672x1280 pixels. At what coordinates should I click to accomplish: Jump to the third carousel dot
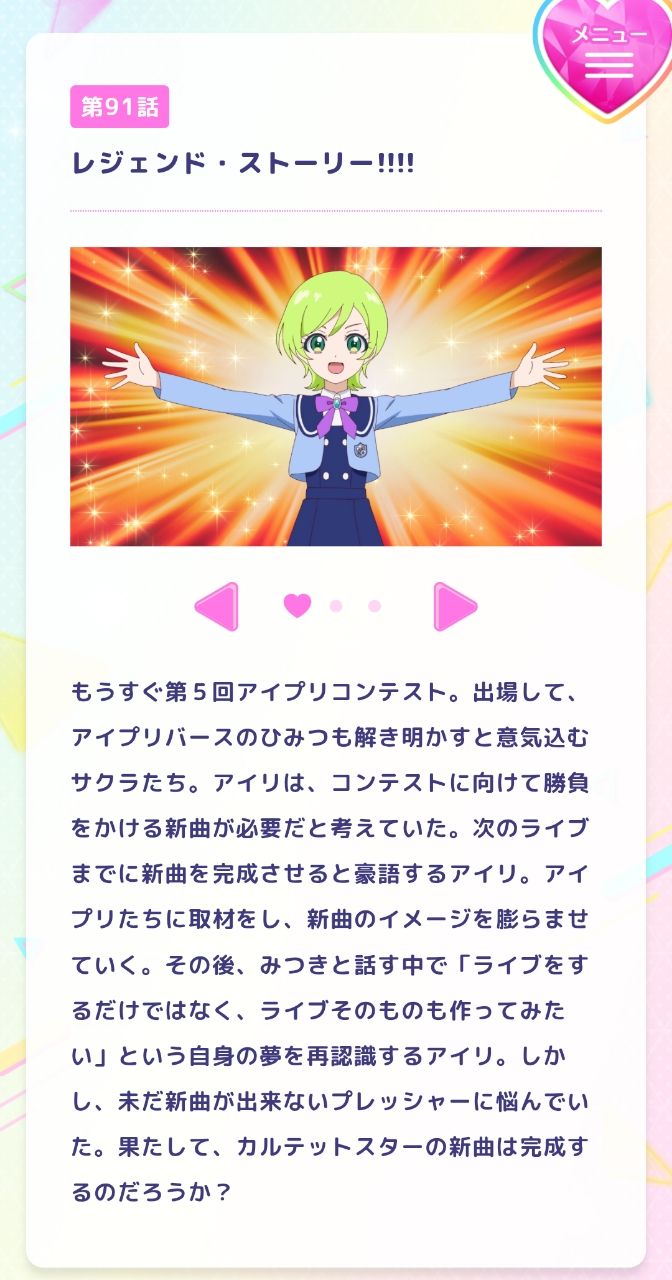tap(375, 606)
